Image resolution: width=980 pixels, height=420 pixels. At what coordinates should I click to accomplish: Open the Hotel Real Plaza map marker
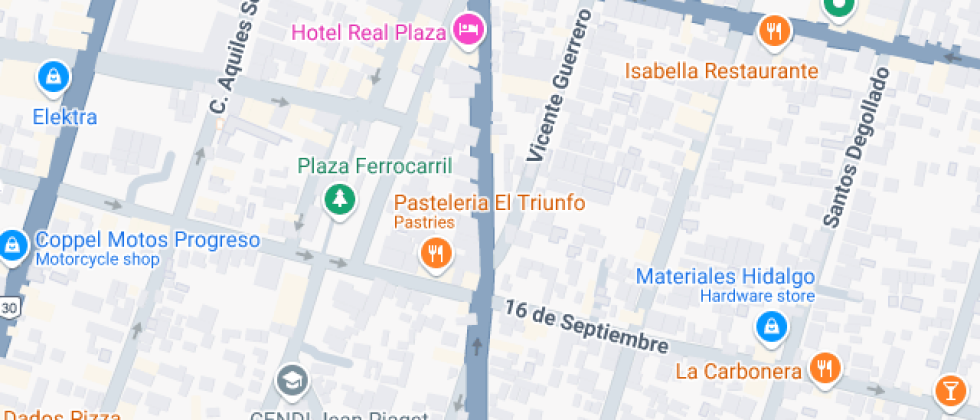(467, 32)
